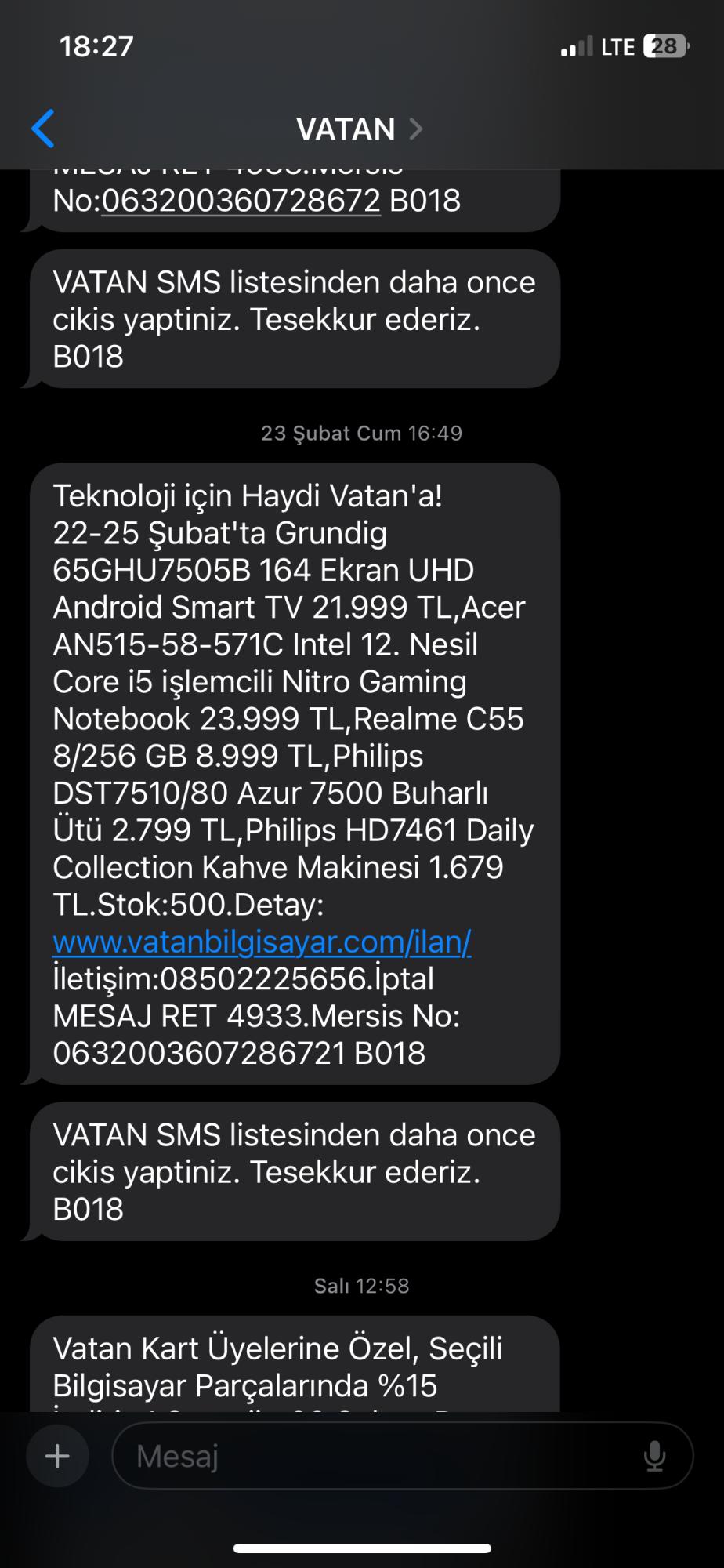Tap the VATAN SMS listesinden message bubble
This screenshot has width=724, height=1568.
(x=294, y=1172)
